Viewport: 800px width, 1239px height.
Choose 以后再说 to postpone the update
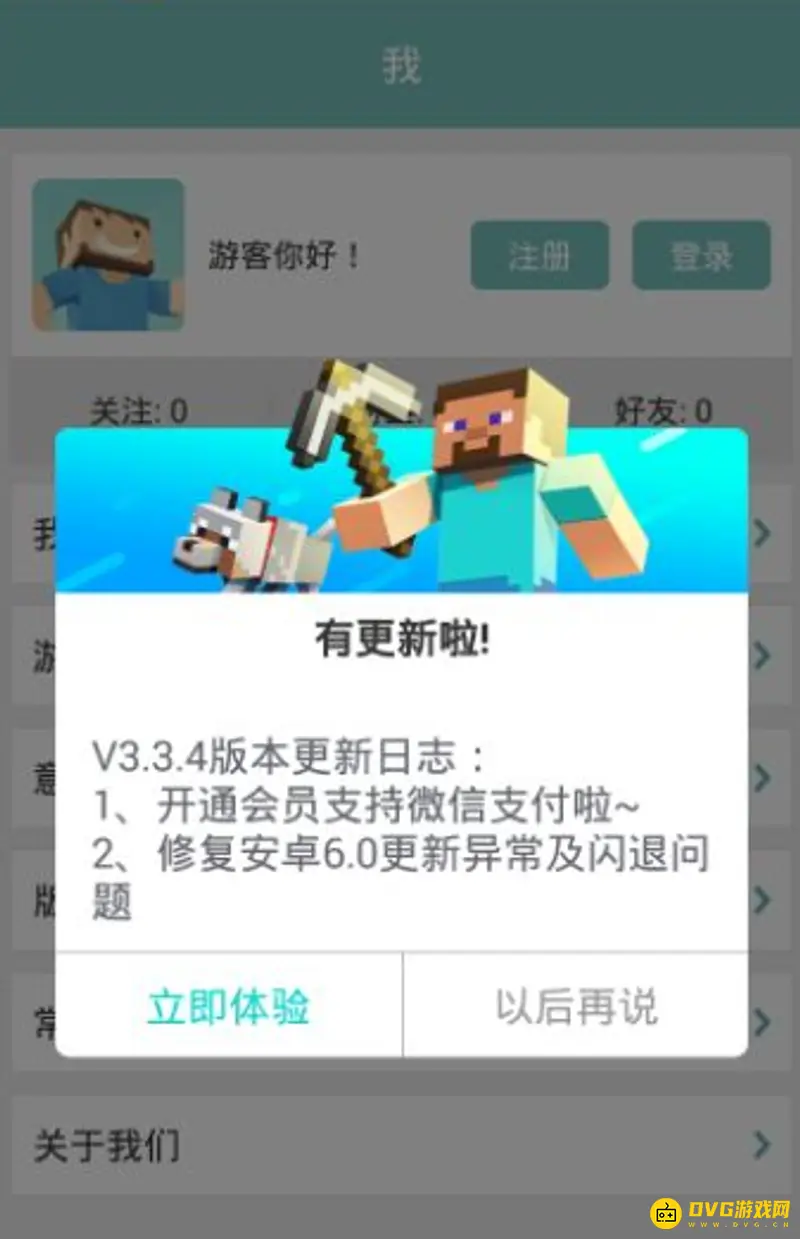pyautogui.click(x=576, y=1006)
